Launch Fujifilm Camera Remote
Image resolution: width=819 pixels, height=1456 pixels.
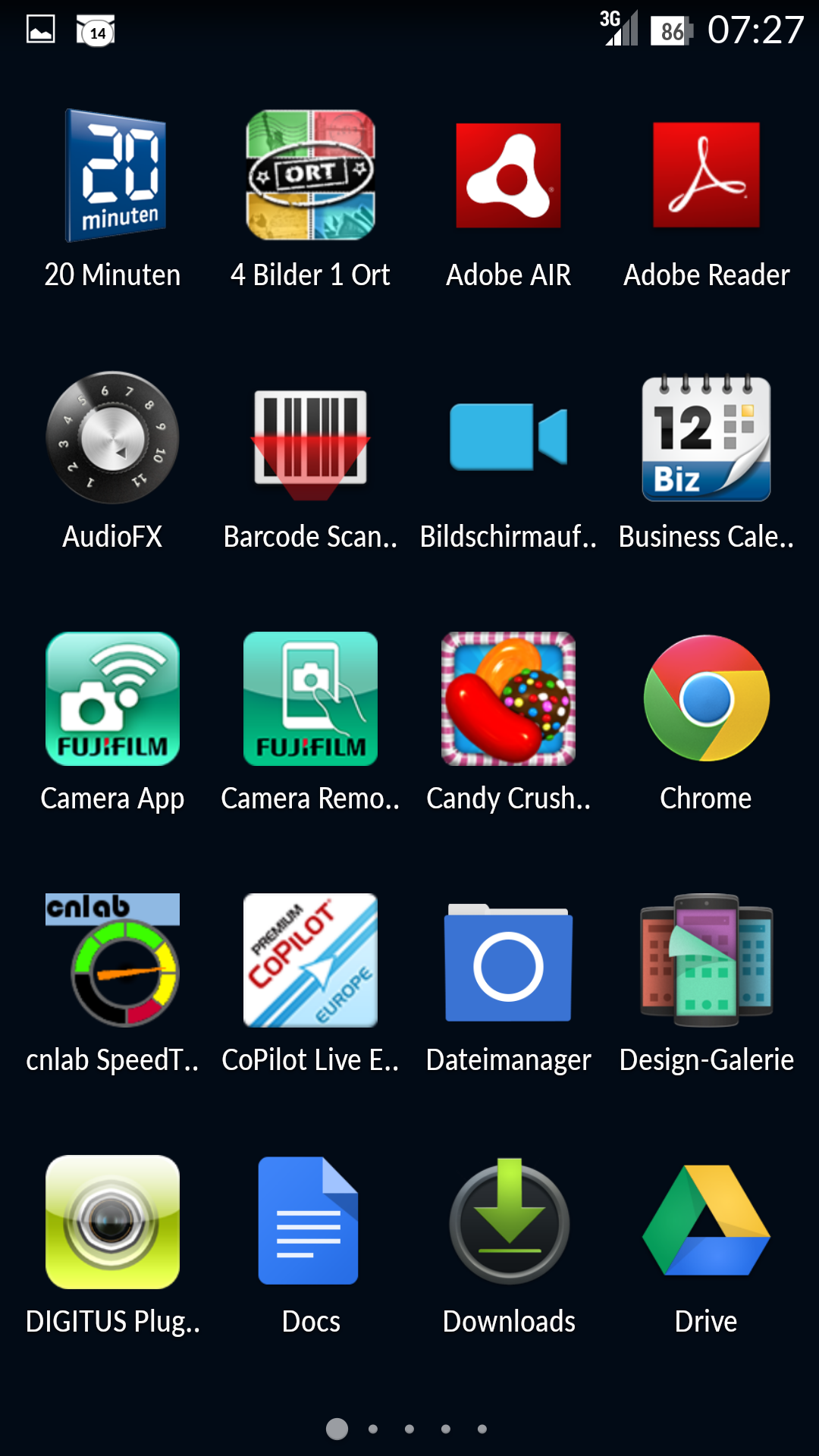(310, 699)
